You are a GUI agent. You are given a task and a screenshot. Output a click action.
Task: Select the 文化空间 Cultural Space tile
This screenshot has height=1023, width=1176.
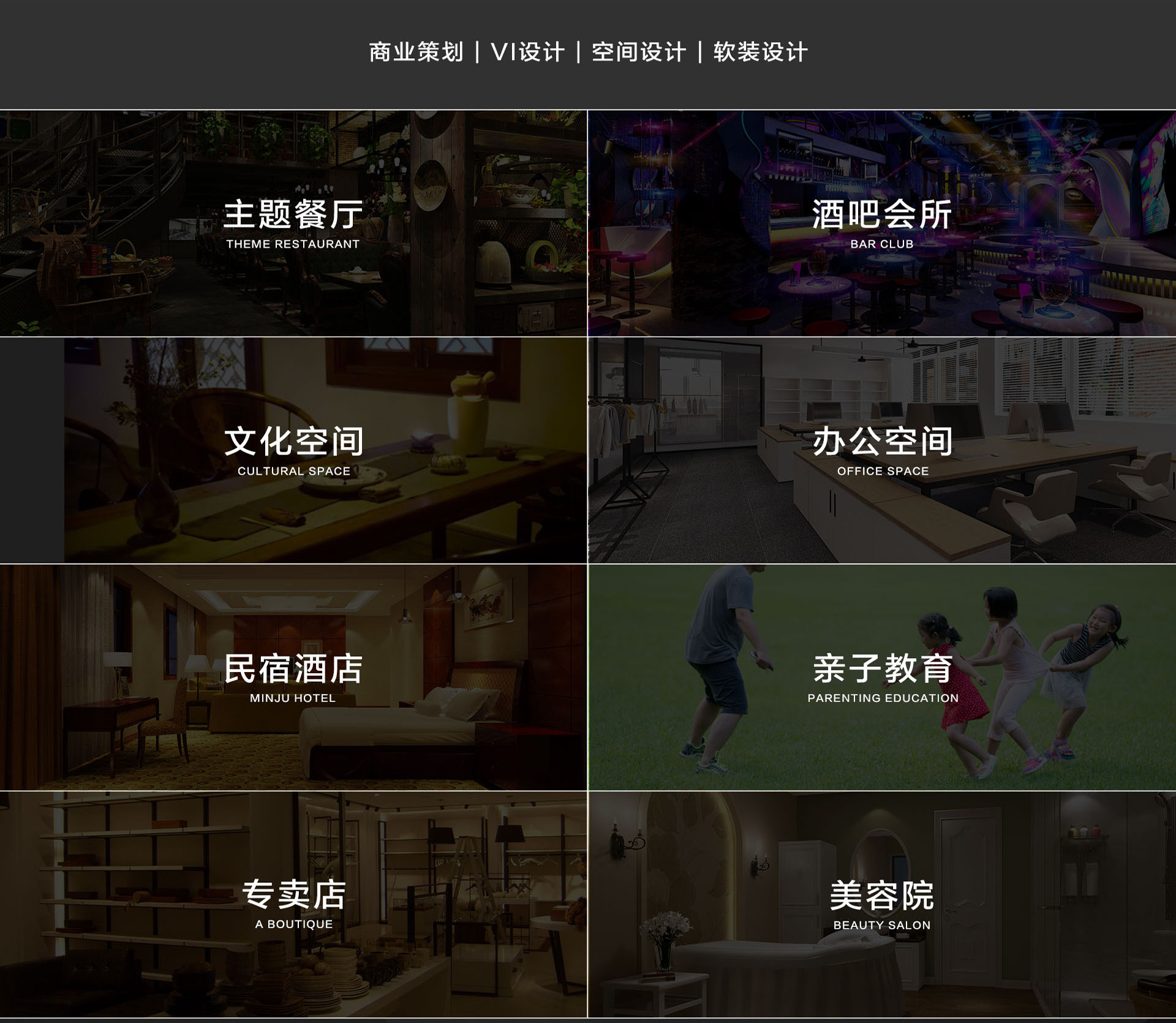coord(293,450)
